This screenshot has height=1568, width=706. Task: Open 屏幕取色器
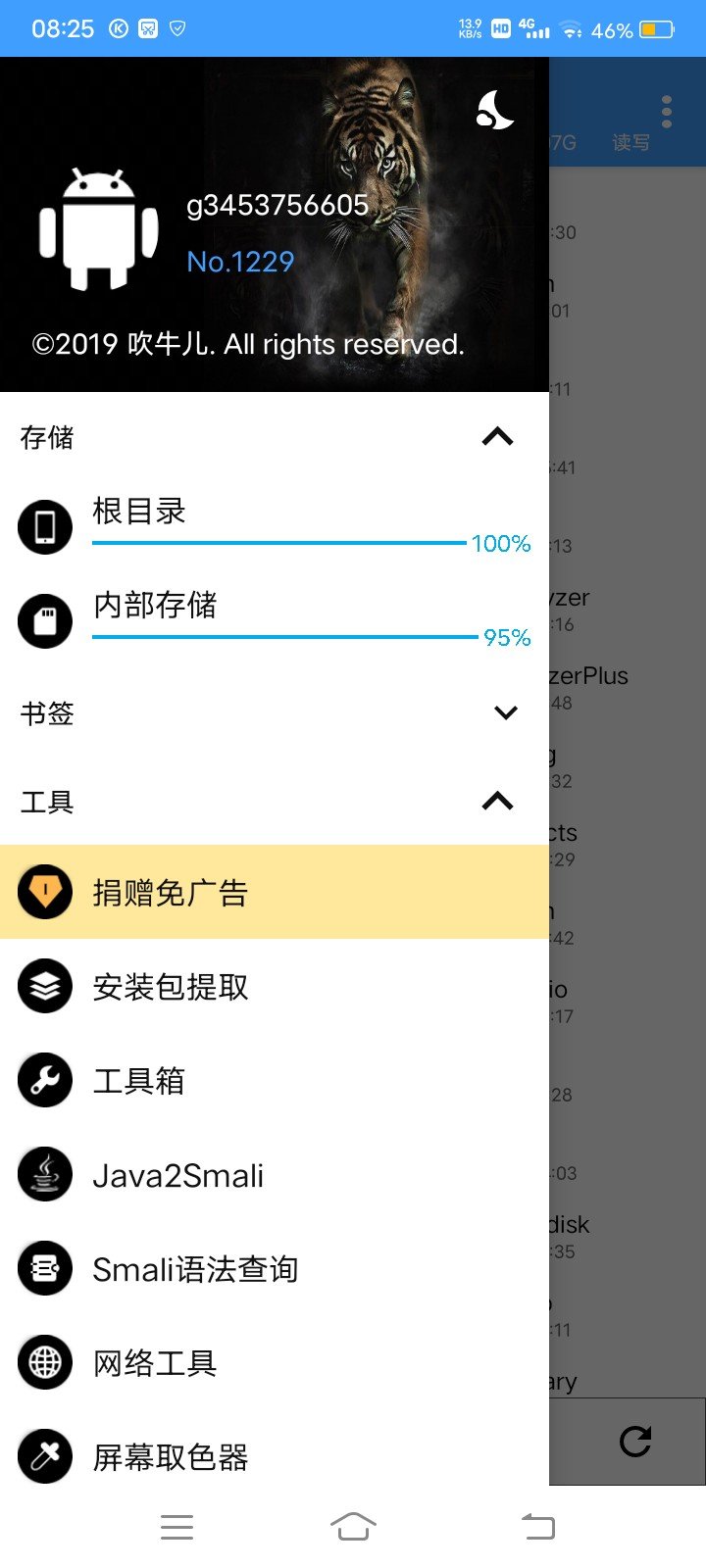point(275,1456)
